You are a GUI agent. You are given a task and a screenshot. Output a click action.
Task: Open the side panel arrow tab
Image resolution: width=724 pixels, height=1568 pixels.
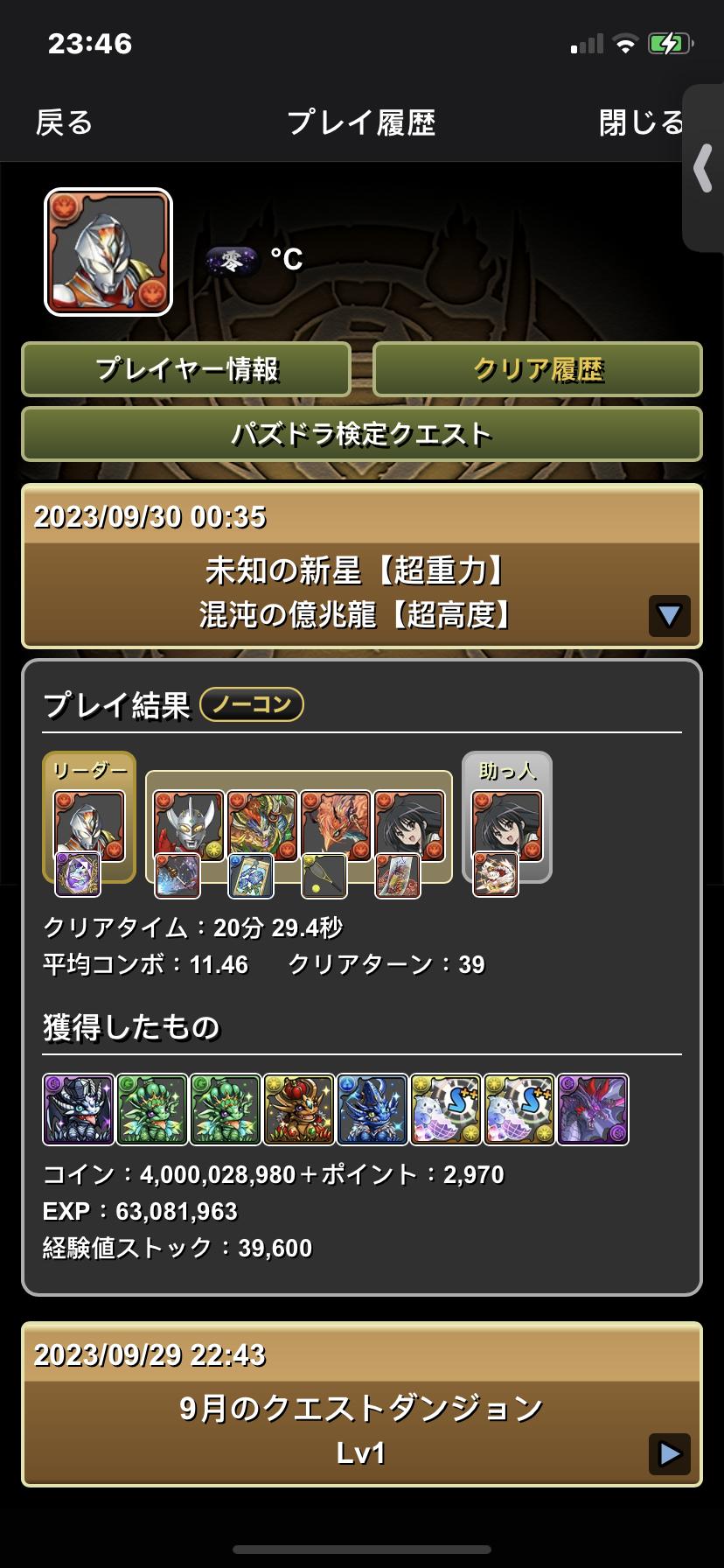(x=704, y=168)
